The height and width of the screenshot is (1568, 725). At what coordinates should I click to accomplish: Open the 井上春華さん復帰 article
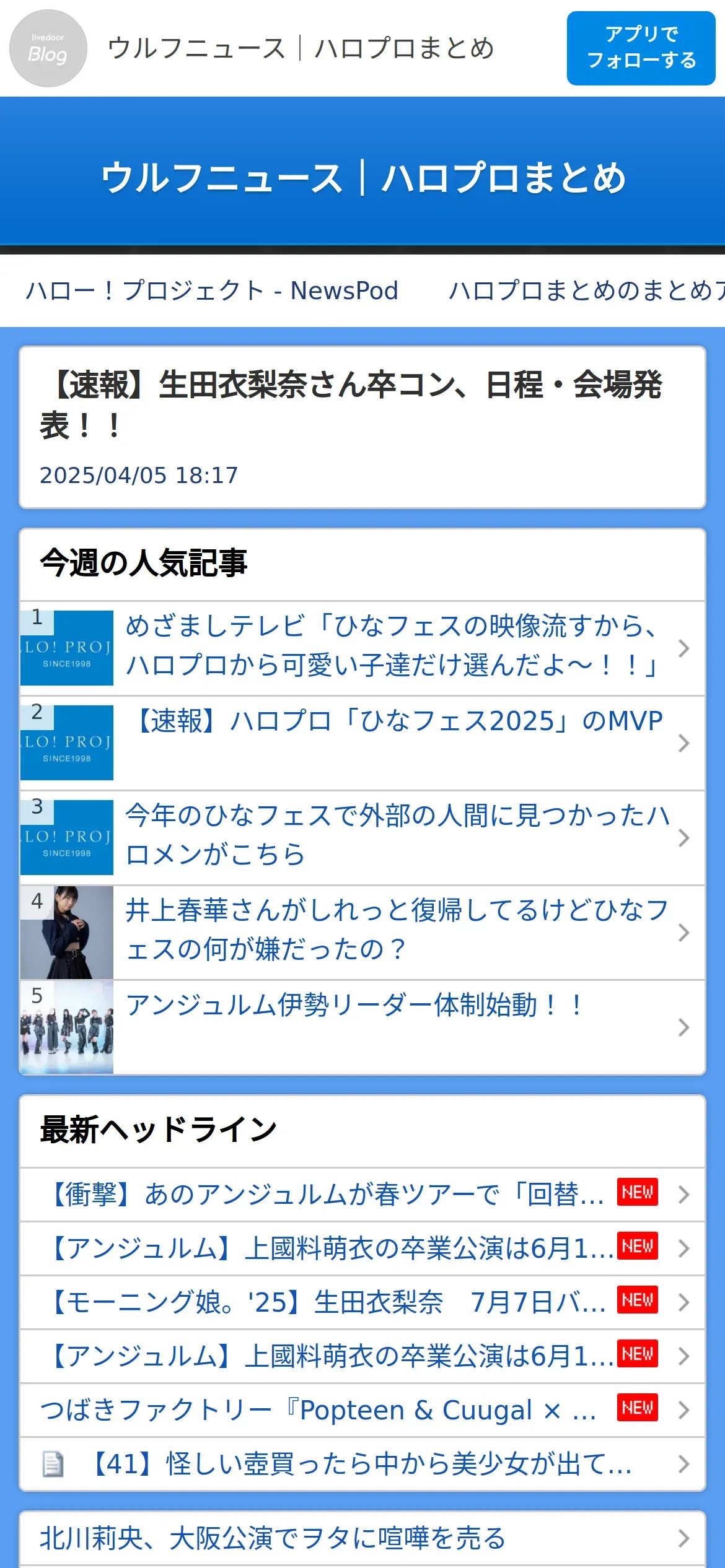click(x=362, y=932)
